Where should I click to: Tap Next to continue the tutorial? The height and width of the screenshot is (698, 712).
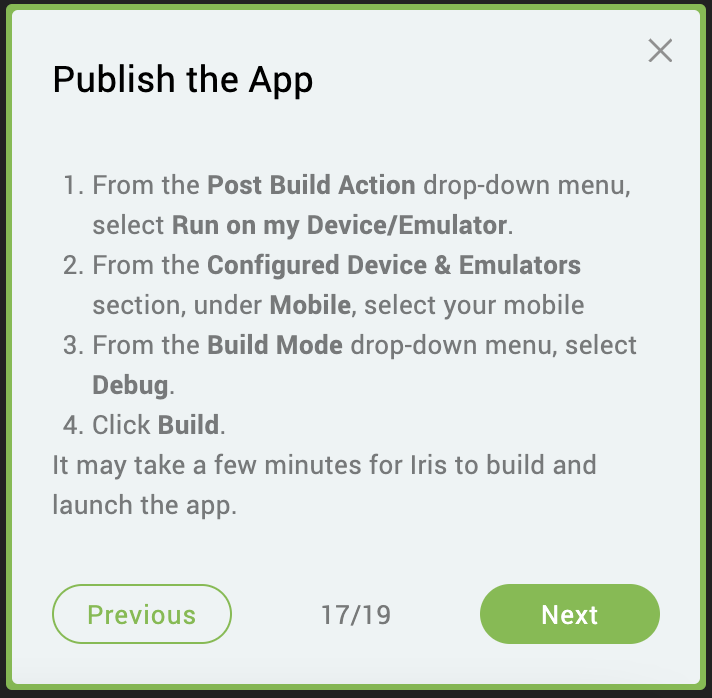pyautogui.click(x=570, y=614)
